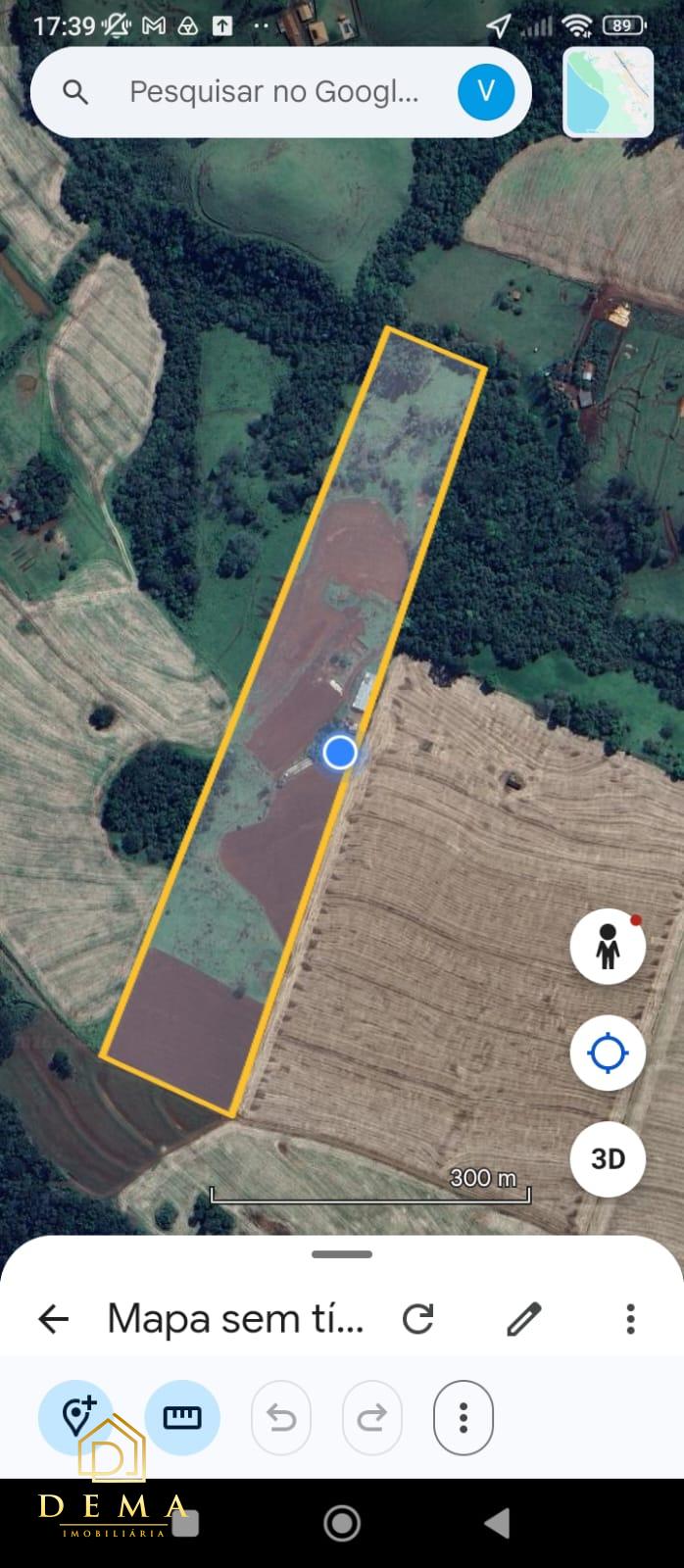The height and width of the screenshot is (1568, 684).
Task: Enter Street View via the pegman button
Action: click(608, 946)
